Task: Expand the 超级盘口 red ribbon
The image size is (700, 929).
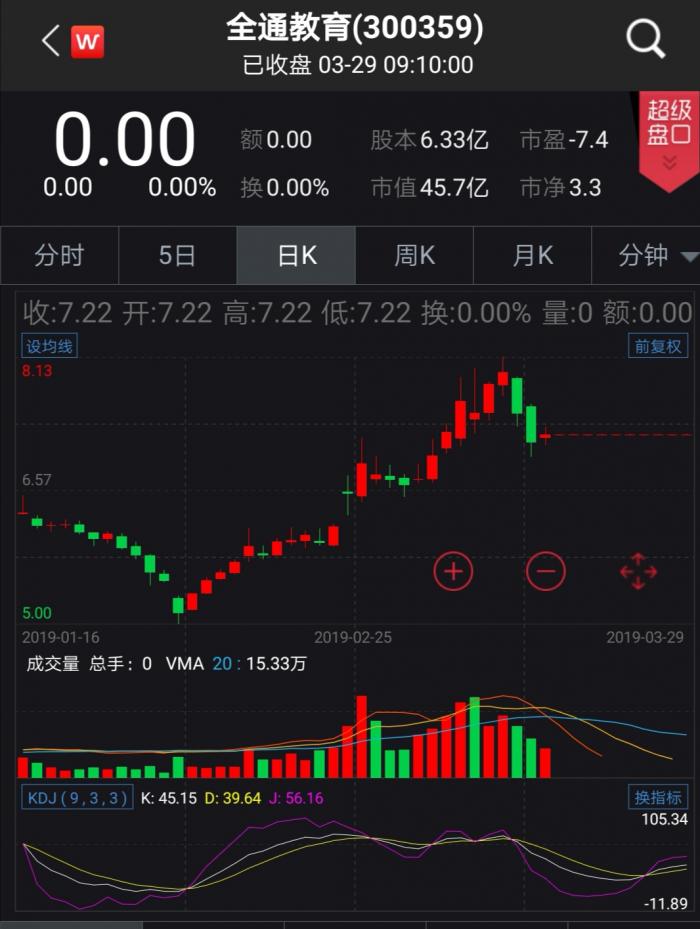Action: click(x=669, y=140)
